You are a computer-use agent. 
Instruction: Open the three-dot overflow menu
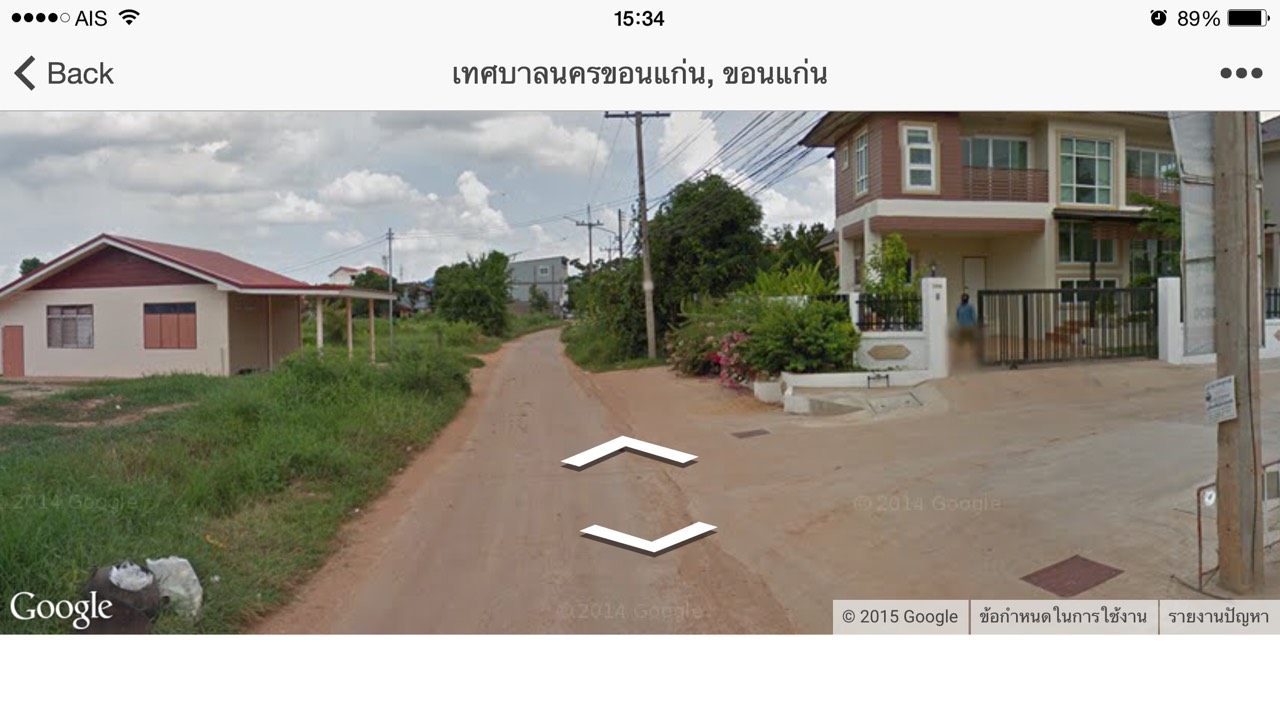(1241, 73)
